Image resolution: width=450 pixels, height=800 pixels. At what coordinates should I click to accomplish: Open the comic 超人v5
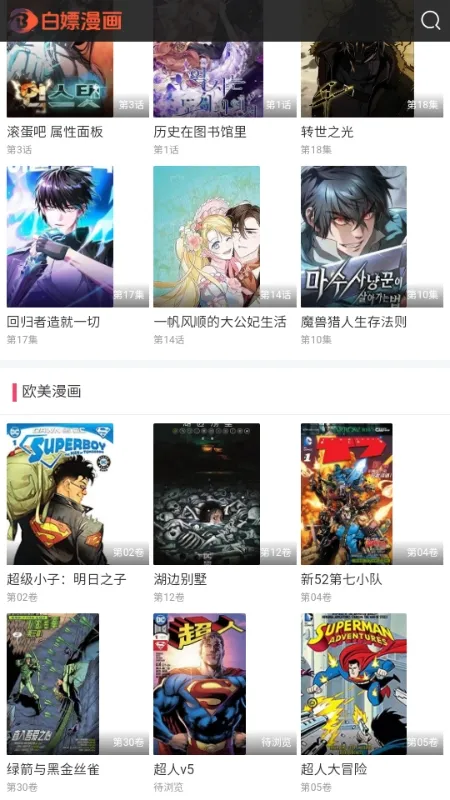(224, 703)
